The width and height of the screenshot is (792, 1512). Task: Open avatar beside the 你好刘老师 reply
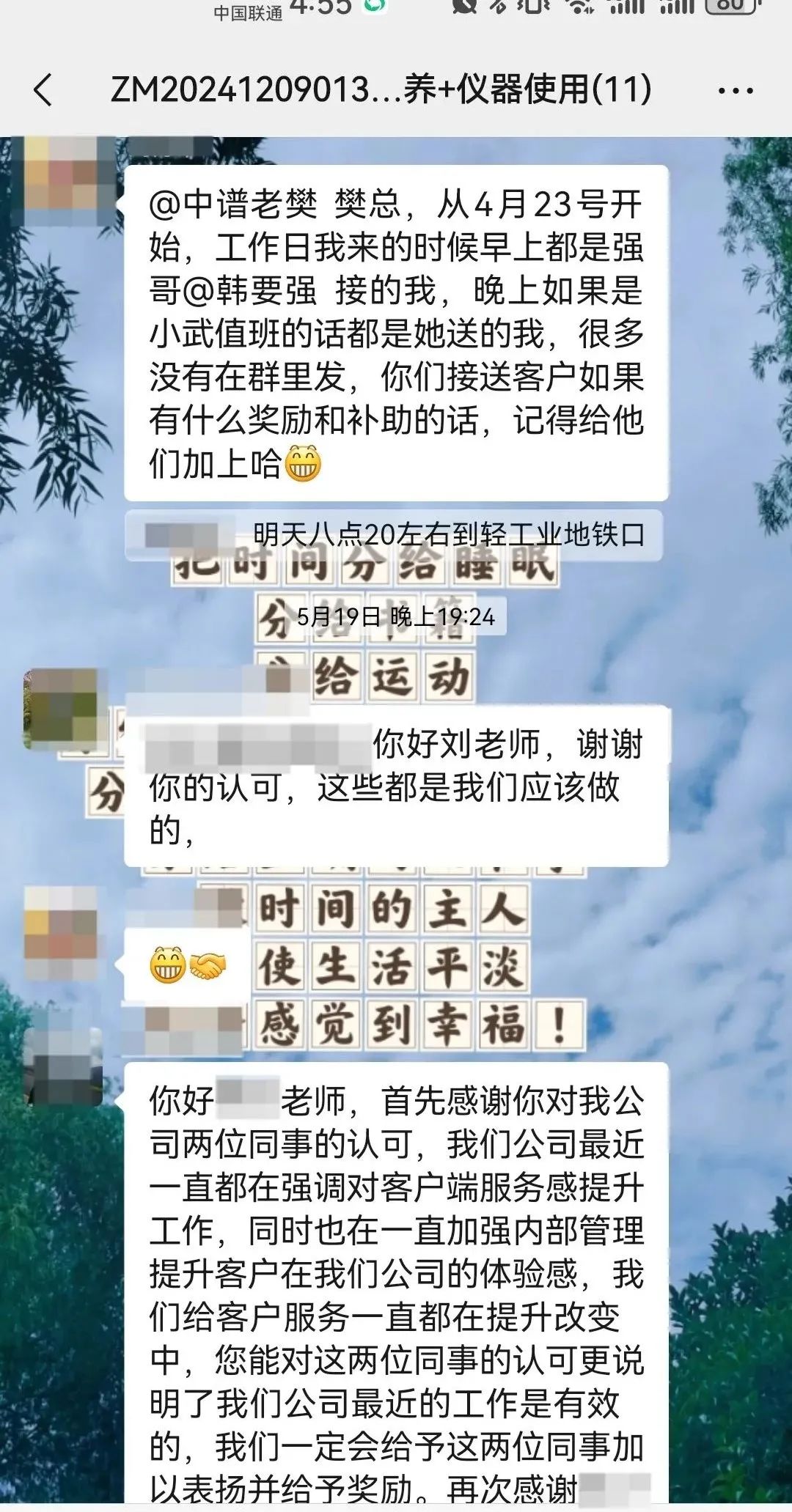click(x=62, y=708)
